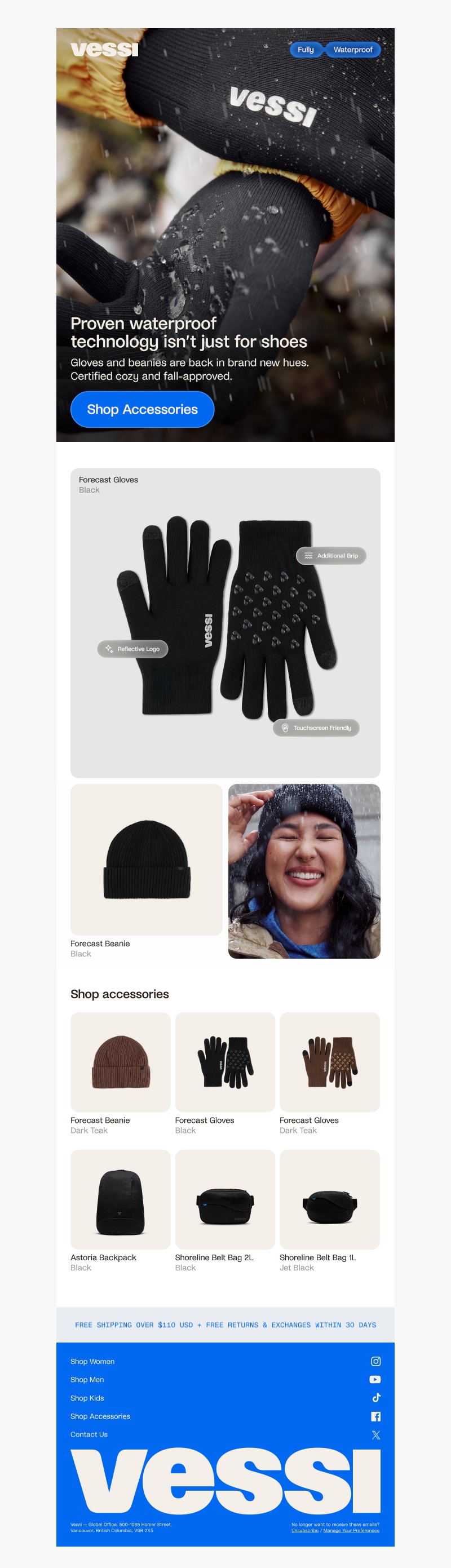The image size is (451, 1568).
Task: Tap the TikTok icon
Action: pos(375,1398)
